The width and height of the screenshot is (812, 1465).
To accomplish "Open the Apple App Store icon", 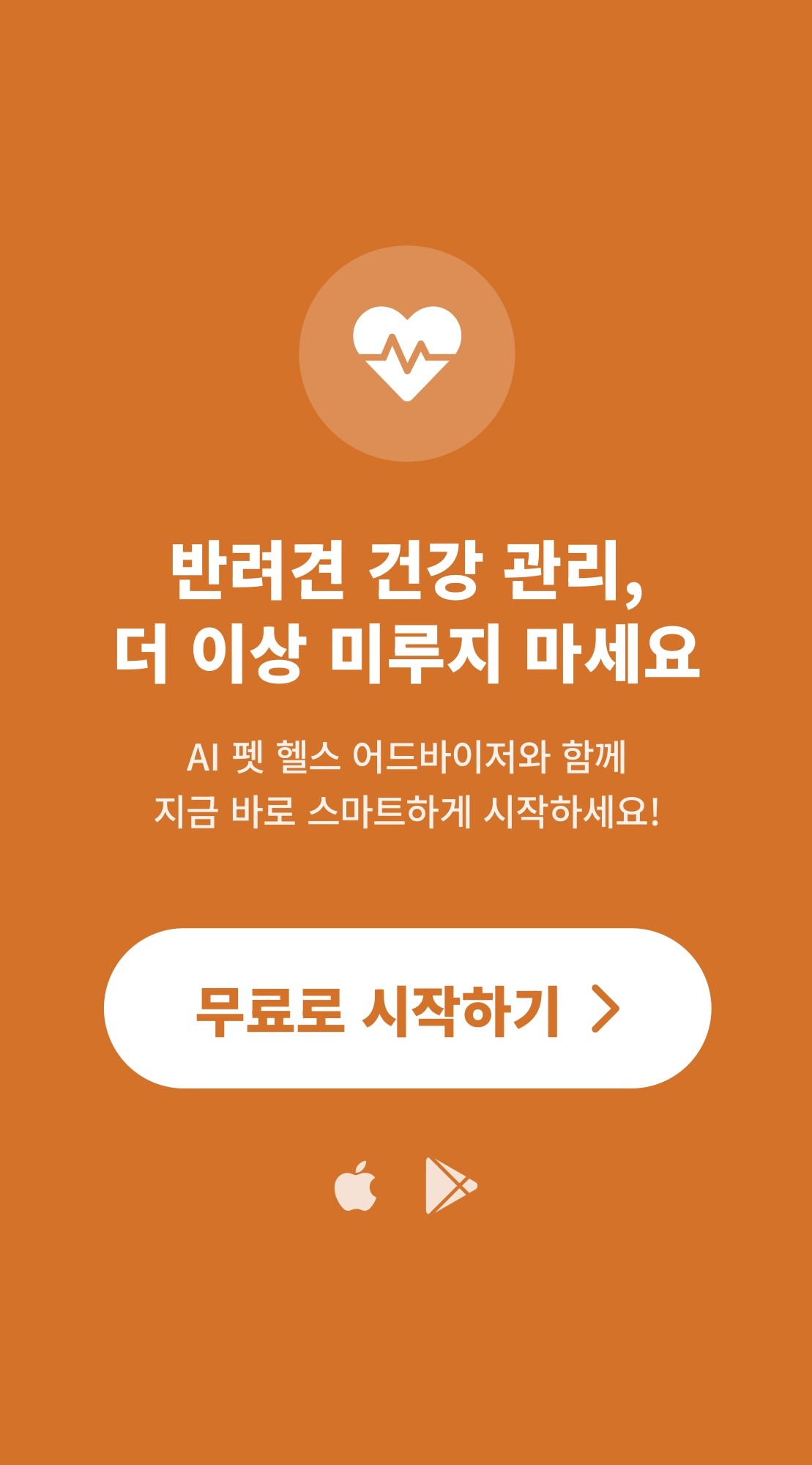I will [356, 1185].
